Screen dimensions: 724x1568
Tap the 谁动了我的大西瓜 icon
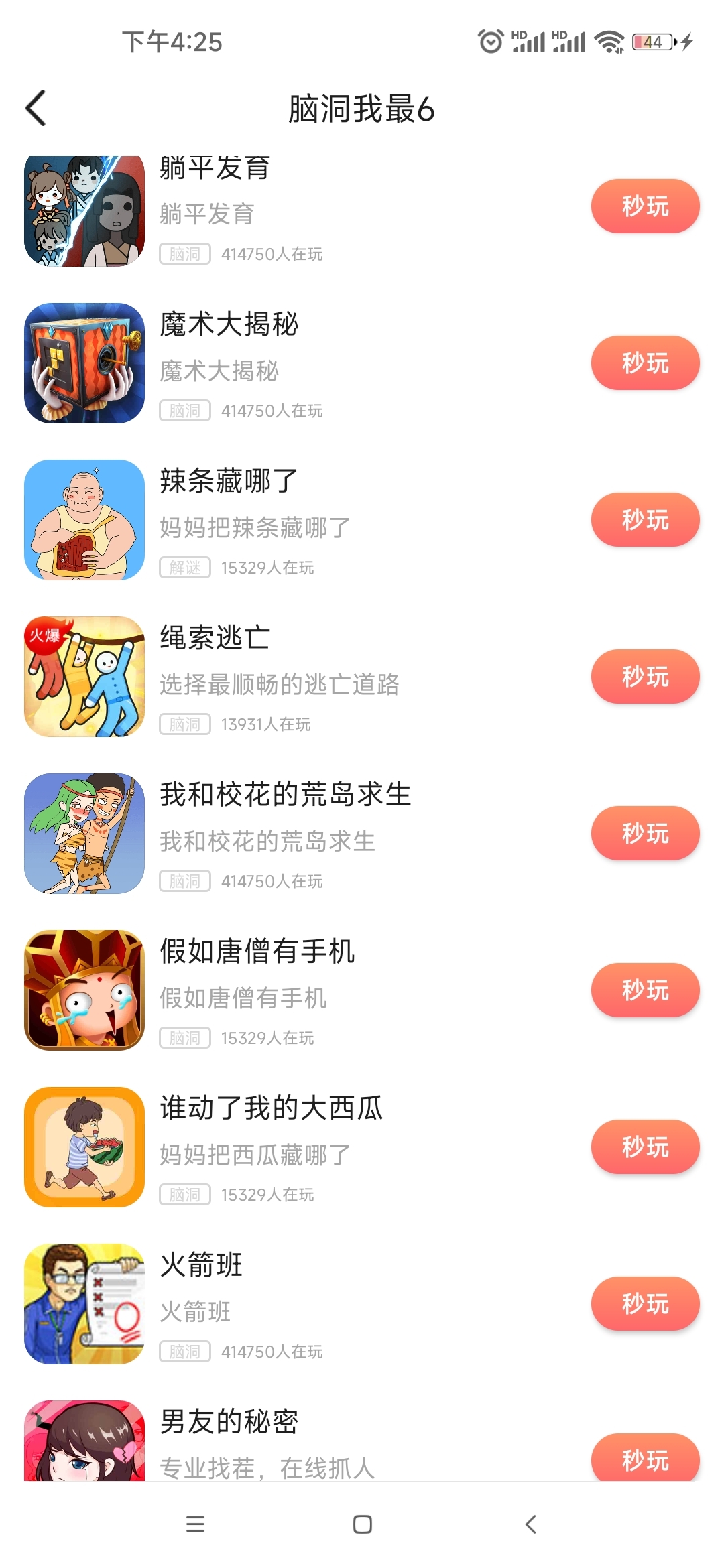pyautogui.click(x=84, y=1147)
